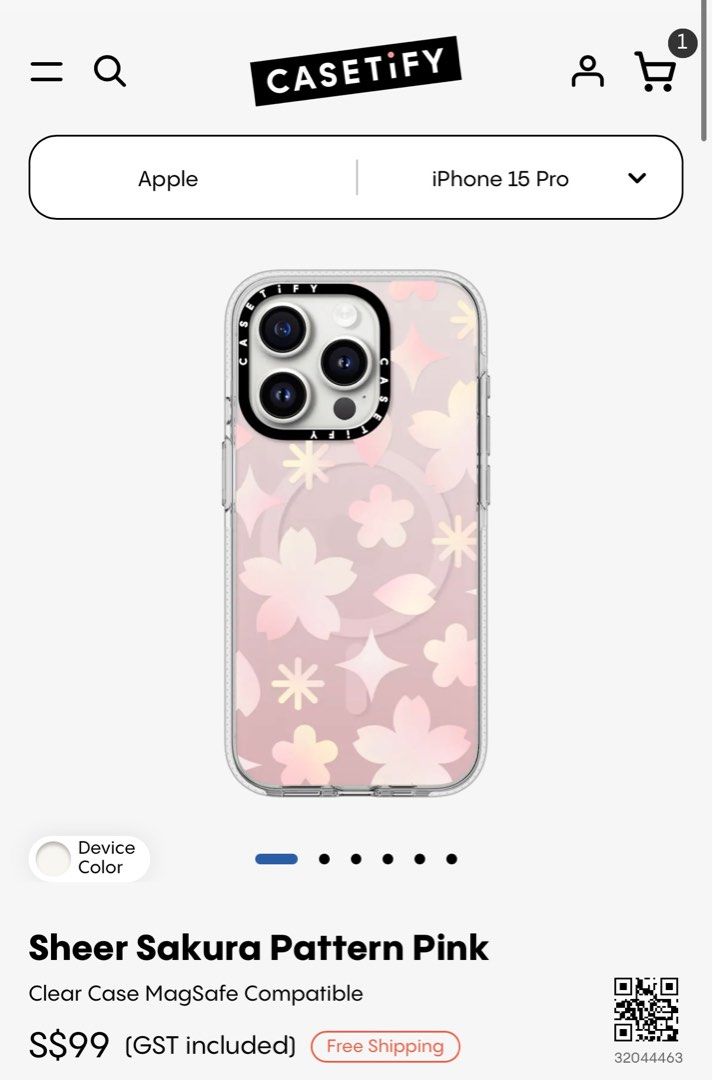
Task: Change the Device Color option
Action: 90,858
